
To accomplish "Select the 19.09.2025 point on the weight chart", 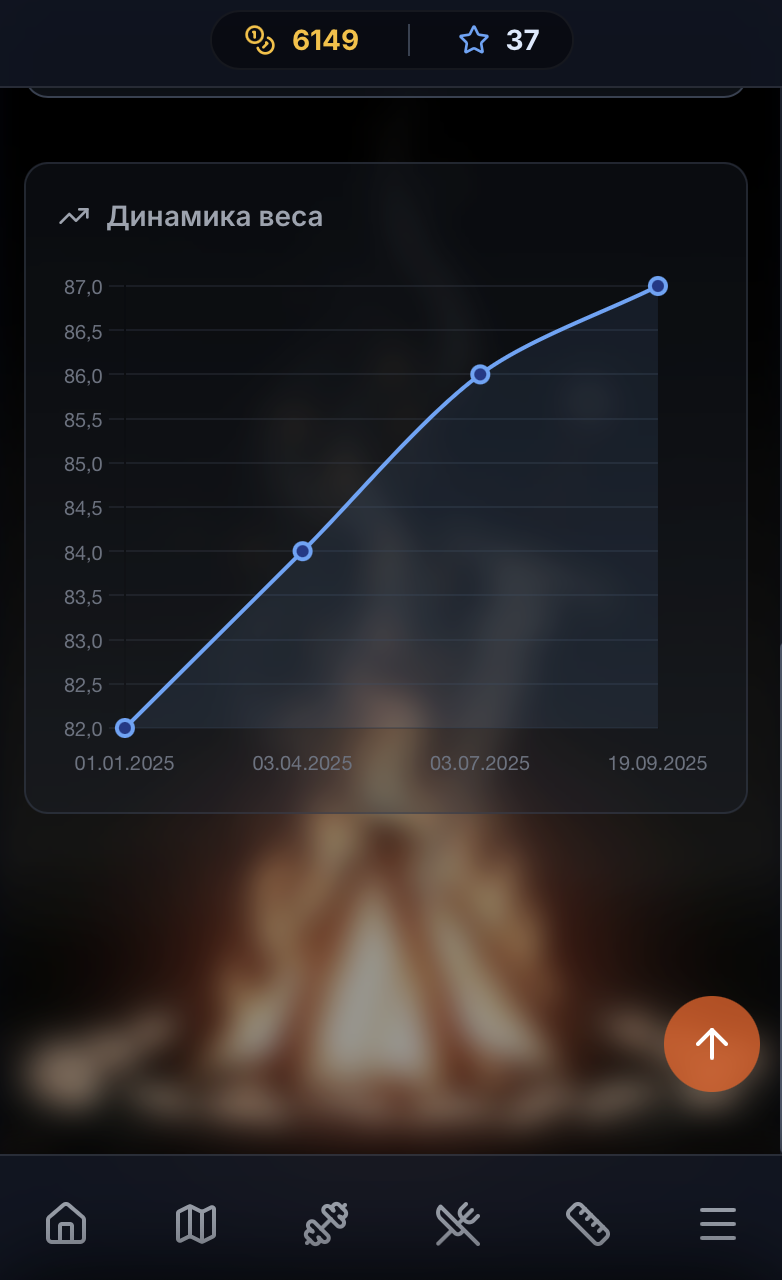I will (x=657, y=286).
